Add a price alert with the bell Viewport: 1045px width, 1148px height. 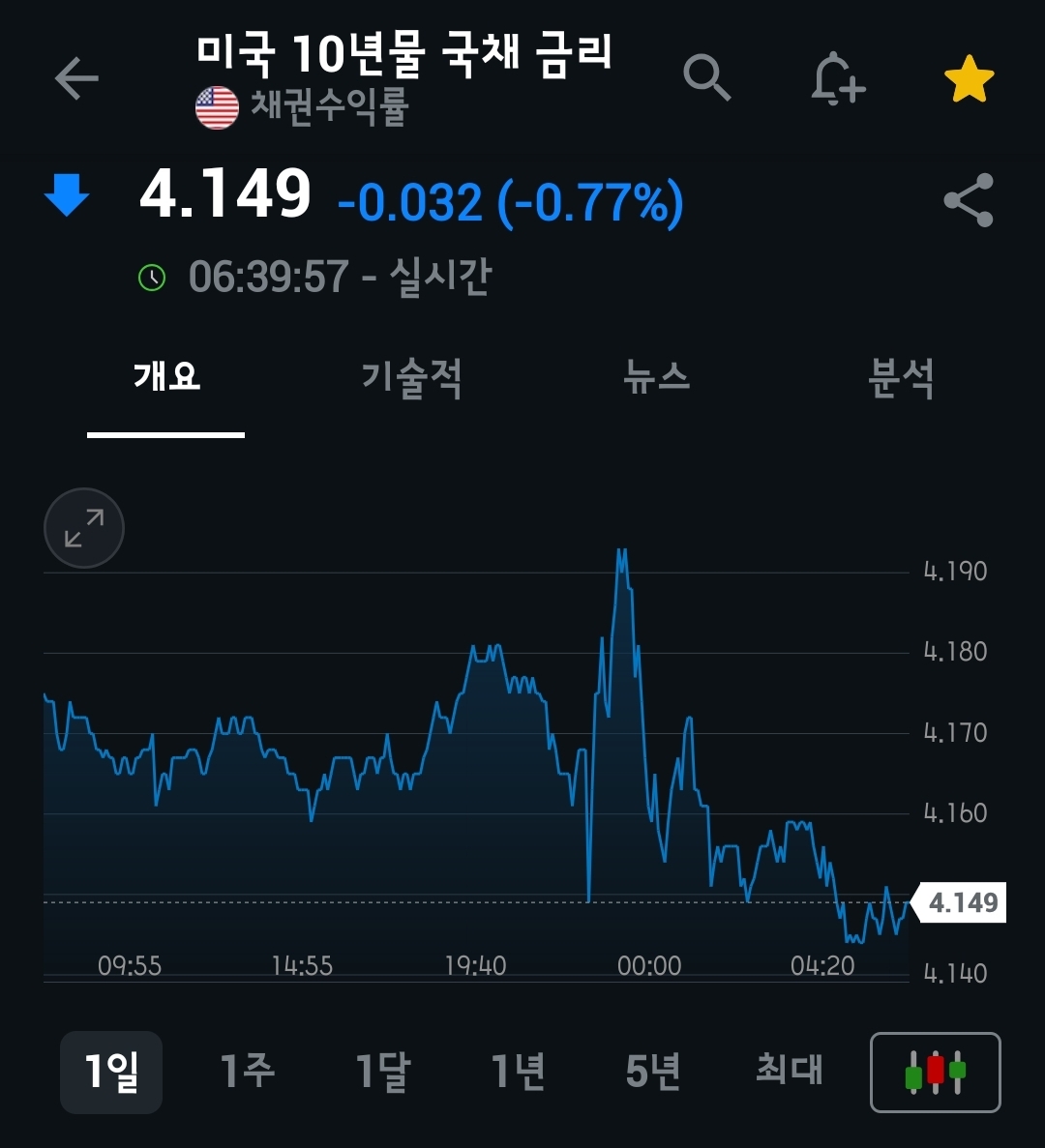(x=837, y=78)
